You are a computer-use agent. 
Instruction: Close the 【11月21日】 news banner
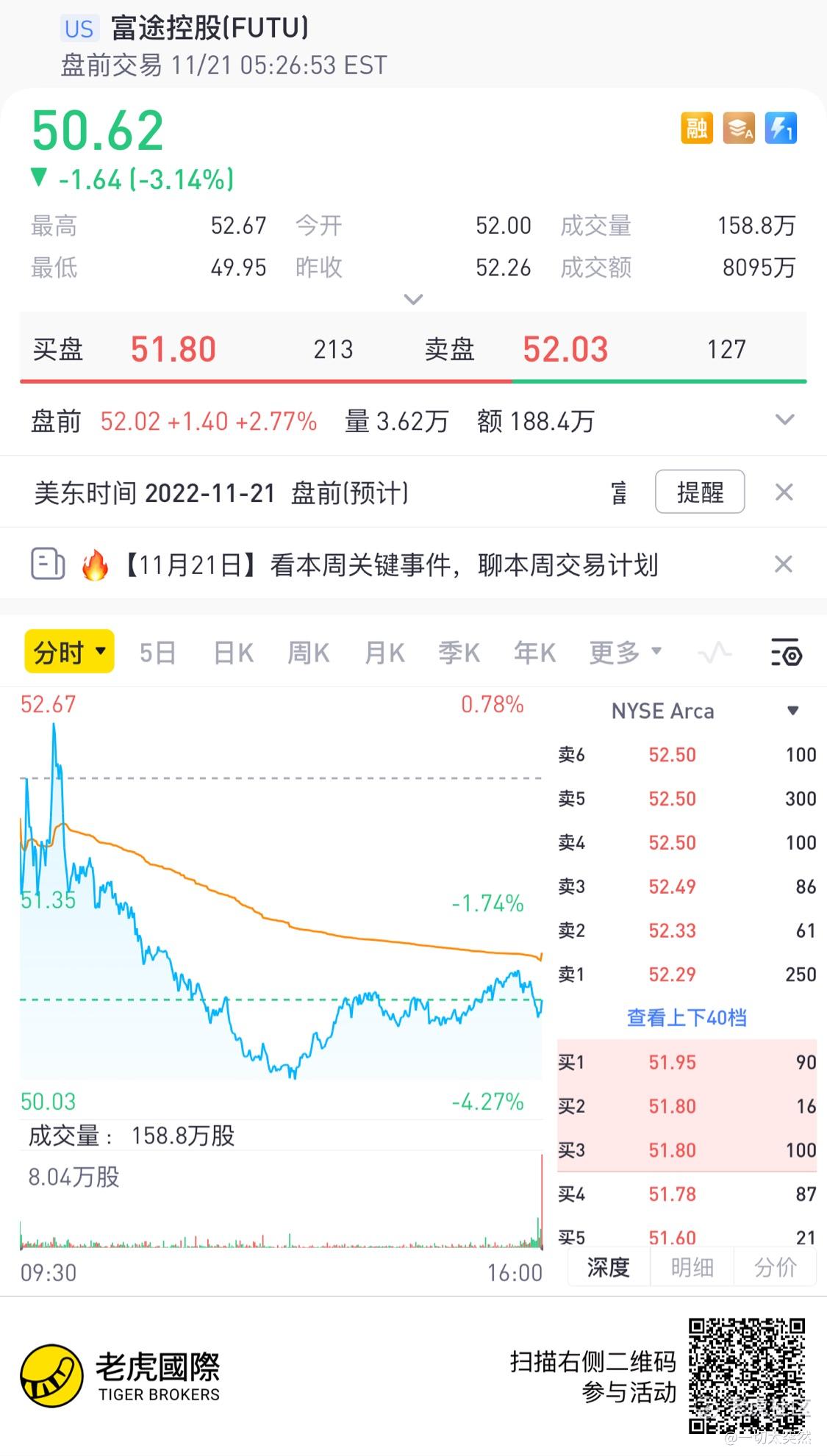click(x=784, y=564)
